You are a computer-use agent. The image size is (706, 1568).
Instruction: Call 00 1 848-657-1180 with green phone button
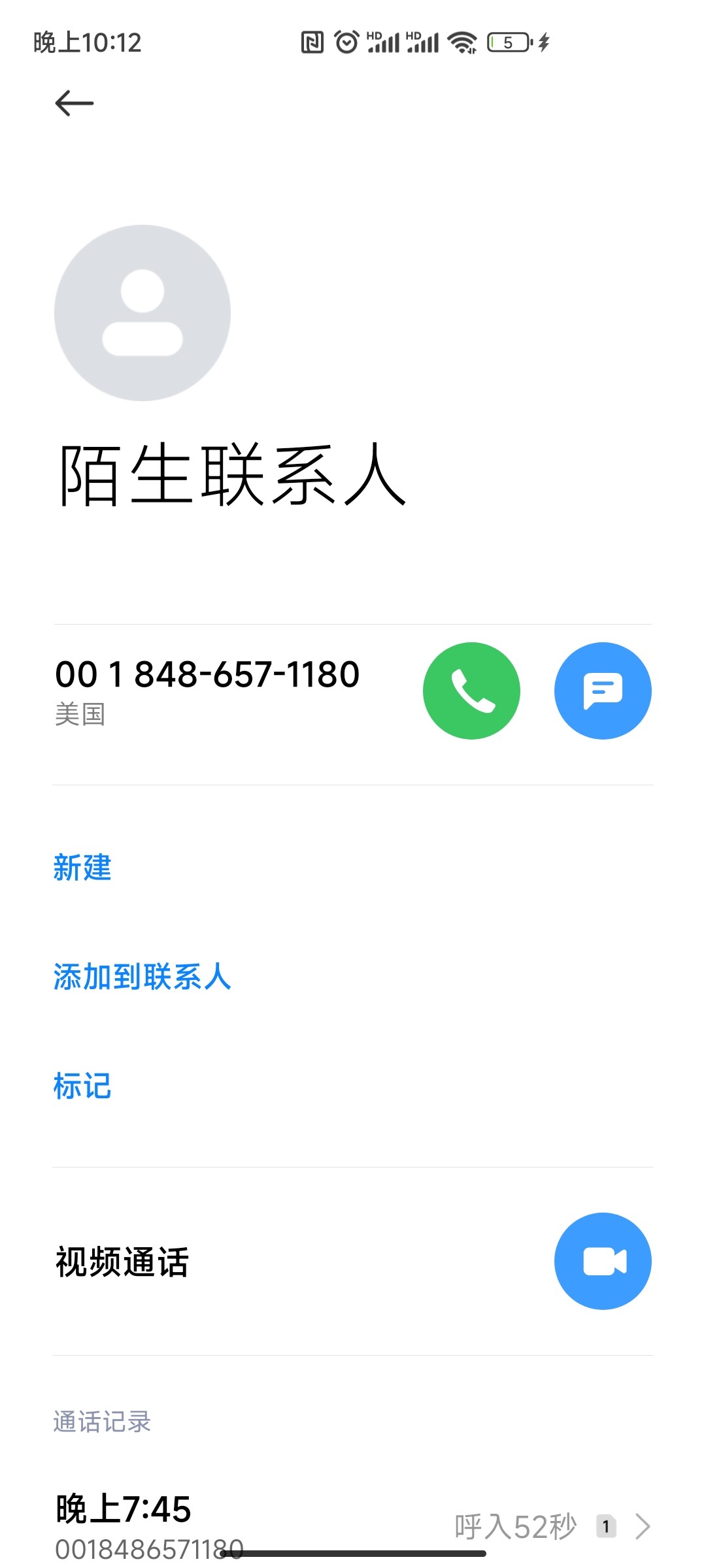click(x=471, y=691)
